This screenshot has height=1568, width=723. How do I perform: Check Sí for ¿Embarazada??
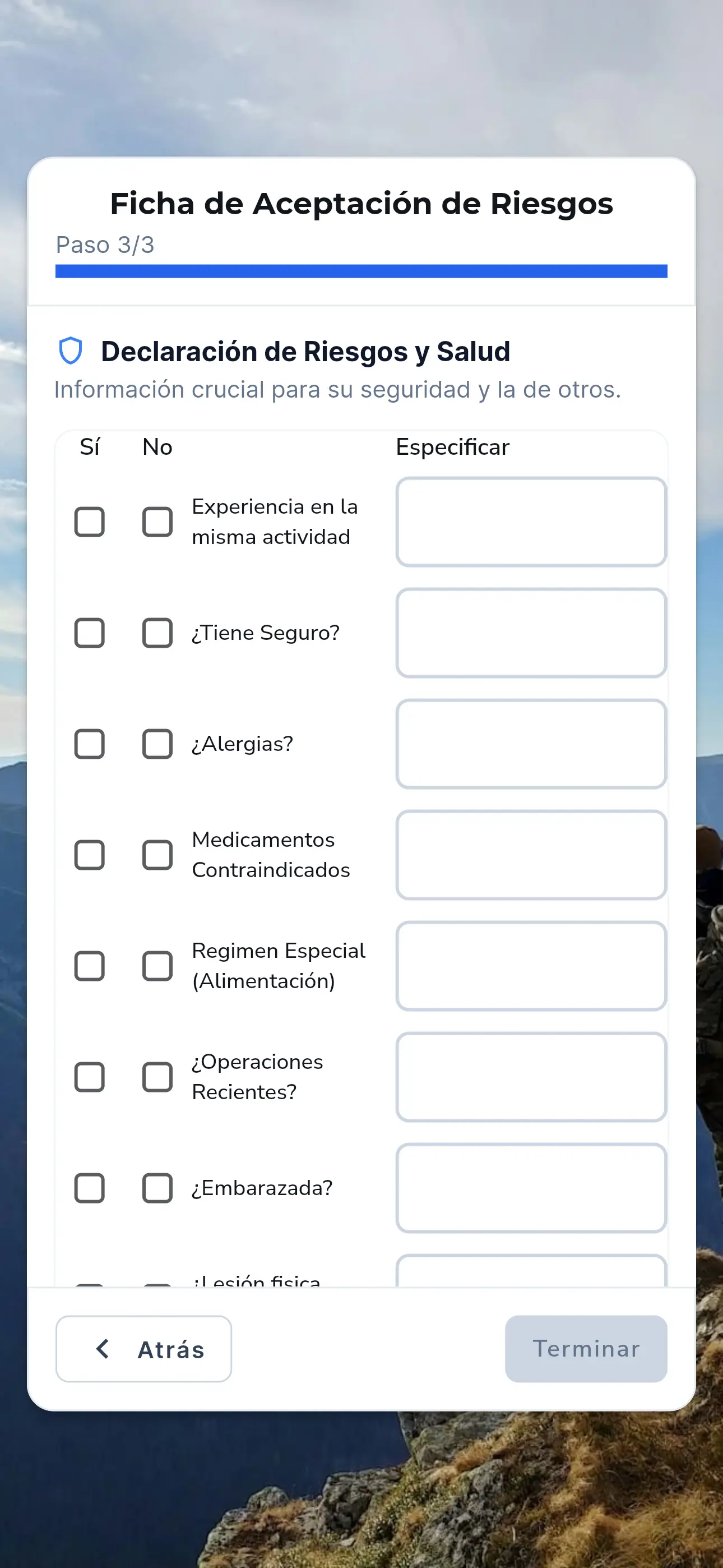click(x=90, y=1187)
